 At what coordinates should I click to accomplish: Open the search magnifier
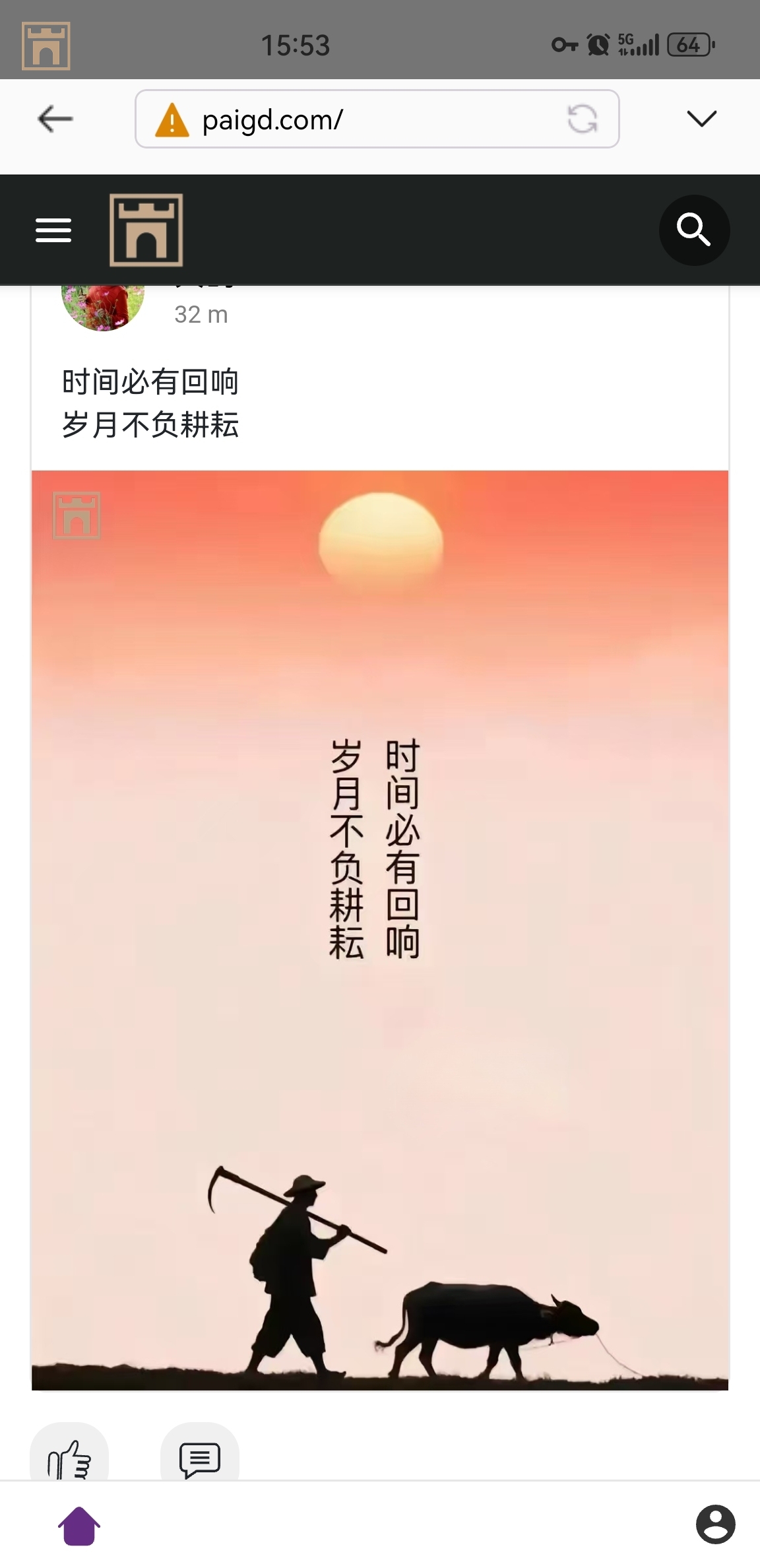(694, 230)
